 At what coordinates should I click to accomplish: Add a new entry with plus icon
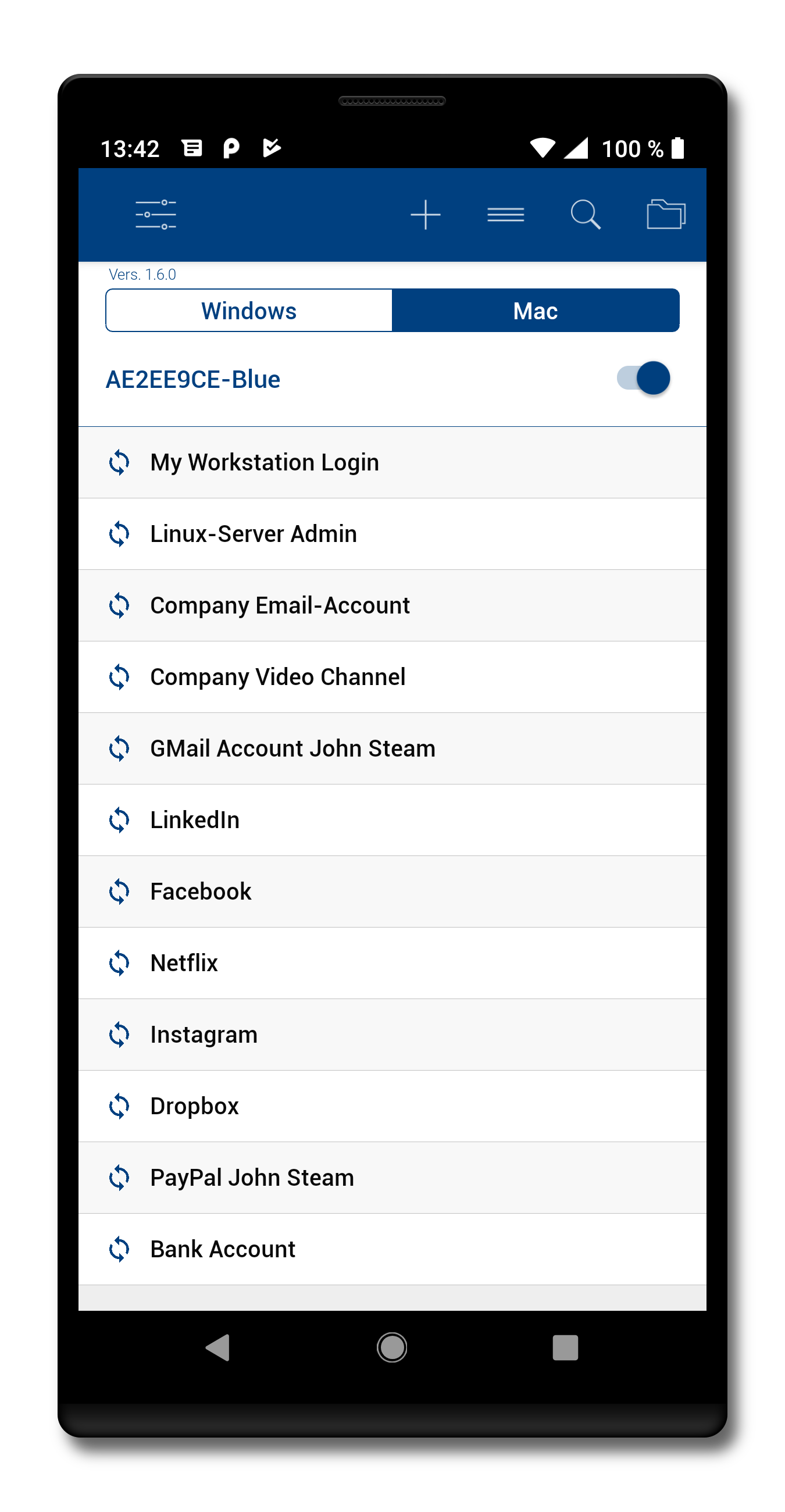coord(426,214)
